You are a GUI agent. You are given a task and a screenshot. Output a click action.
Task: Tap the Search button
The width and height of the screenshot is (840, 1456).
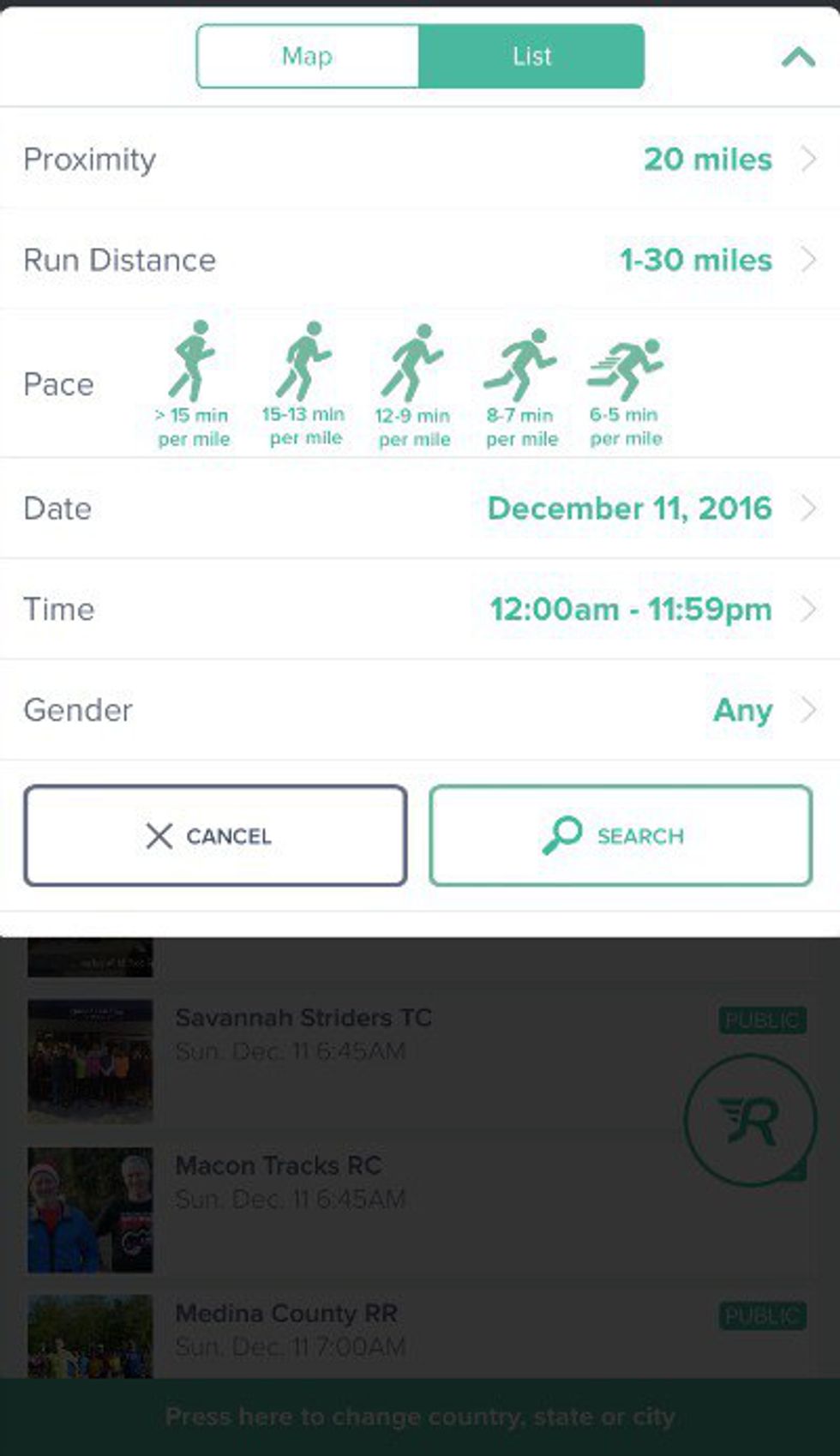click(621, 836)
